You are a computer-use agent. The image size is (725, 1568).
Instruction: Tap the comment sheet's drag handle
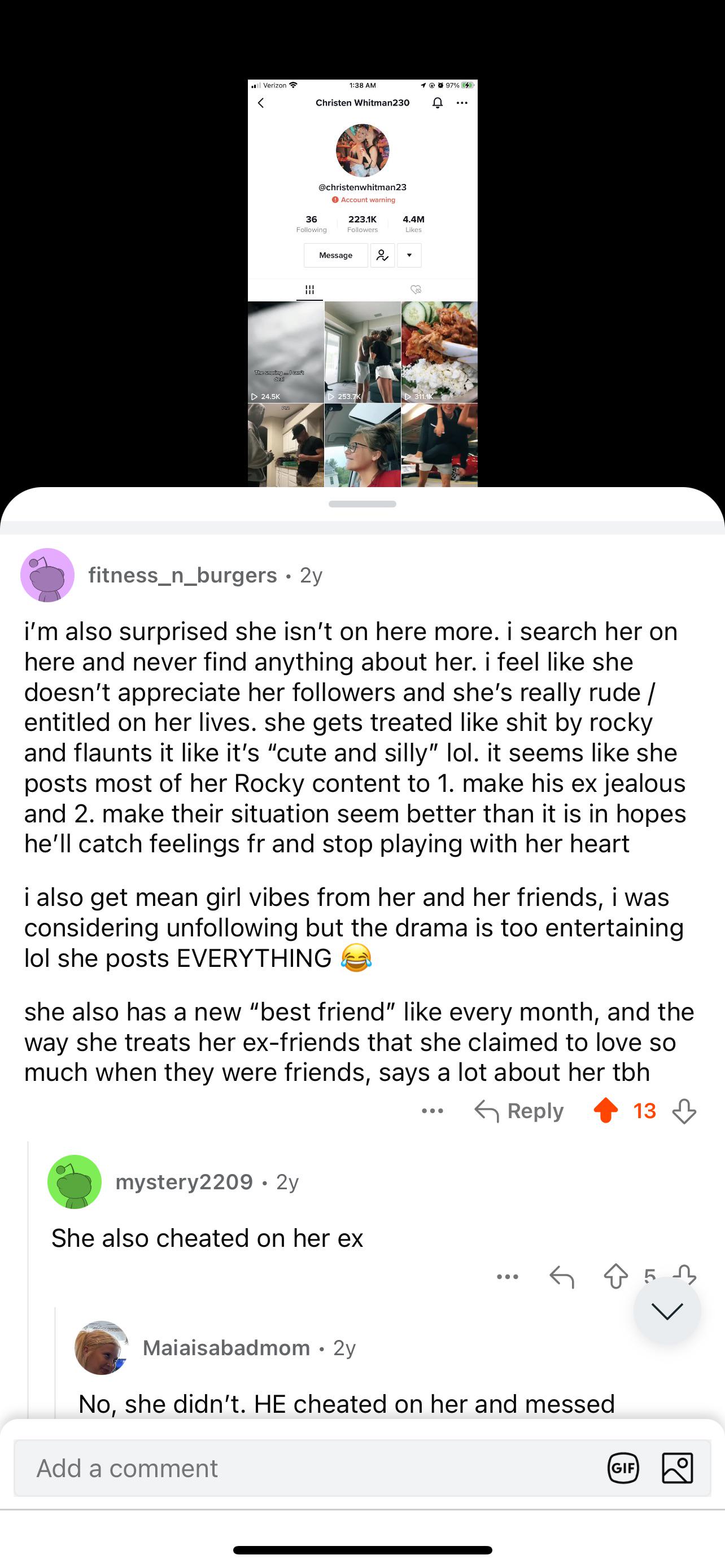362,504
